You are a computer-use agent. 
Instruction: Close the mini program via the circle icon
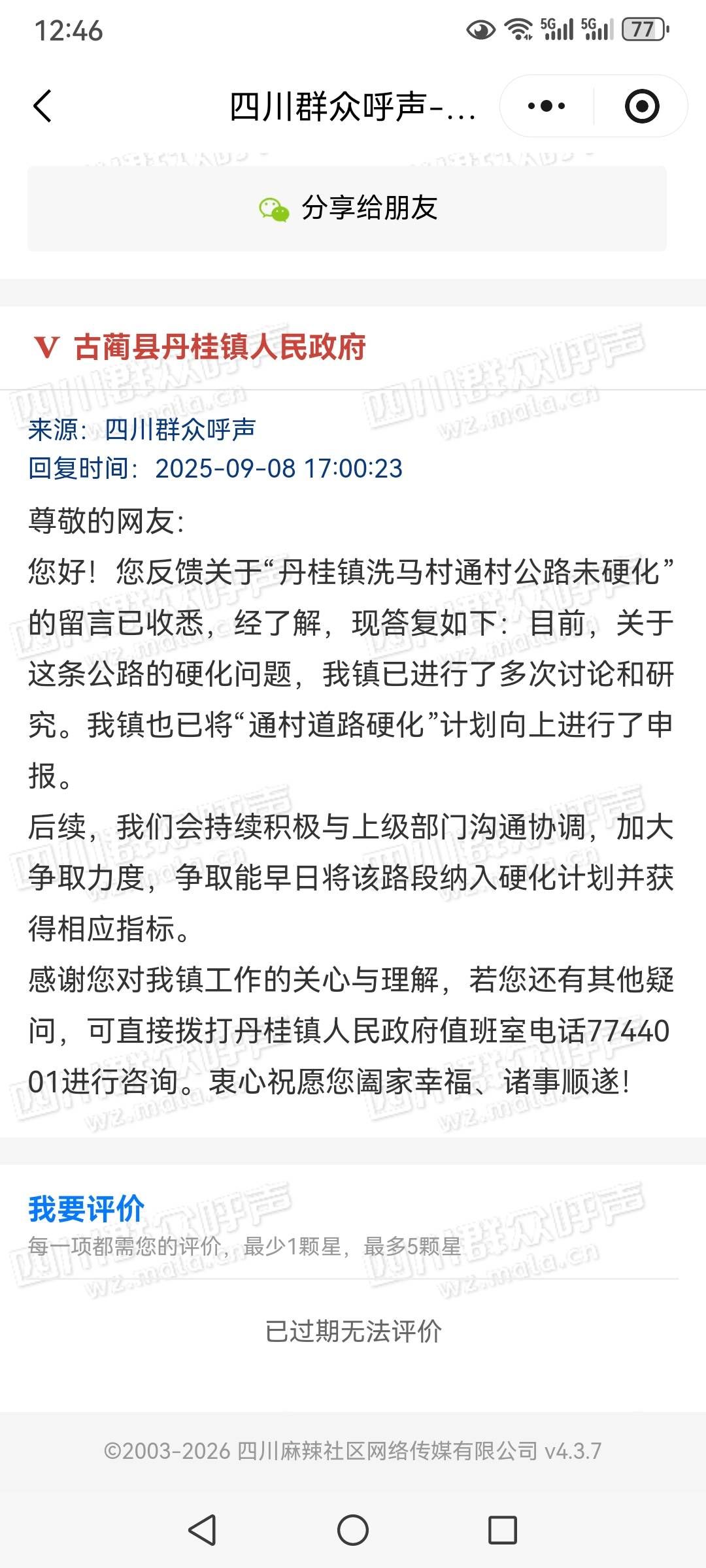click(641, 106)
